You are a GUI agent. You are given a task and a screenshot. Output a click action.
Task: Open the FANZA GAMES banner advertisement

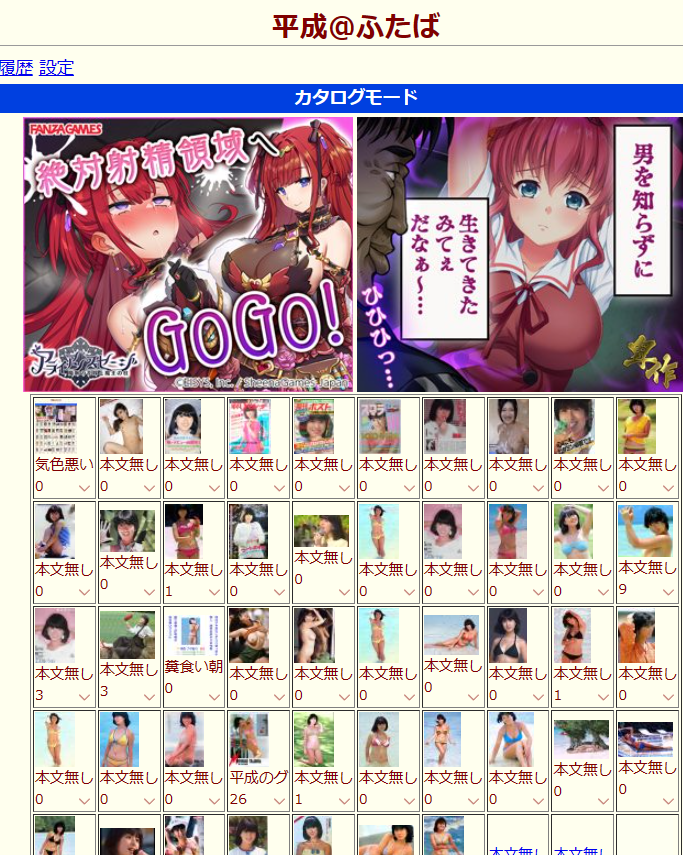tap(188, 254)
